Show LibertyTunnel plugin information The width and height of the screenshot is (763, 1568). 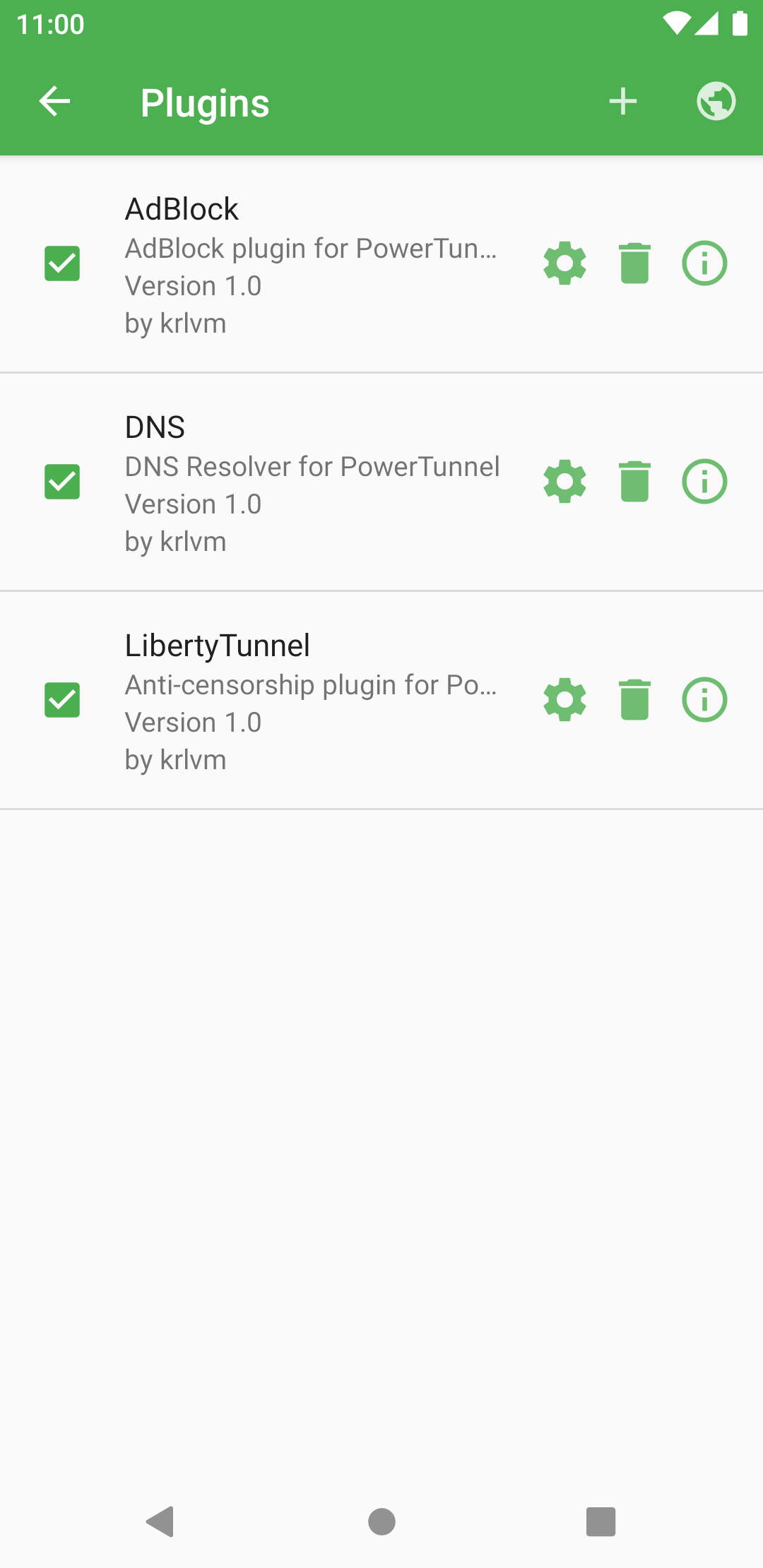pos(704,700)
